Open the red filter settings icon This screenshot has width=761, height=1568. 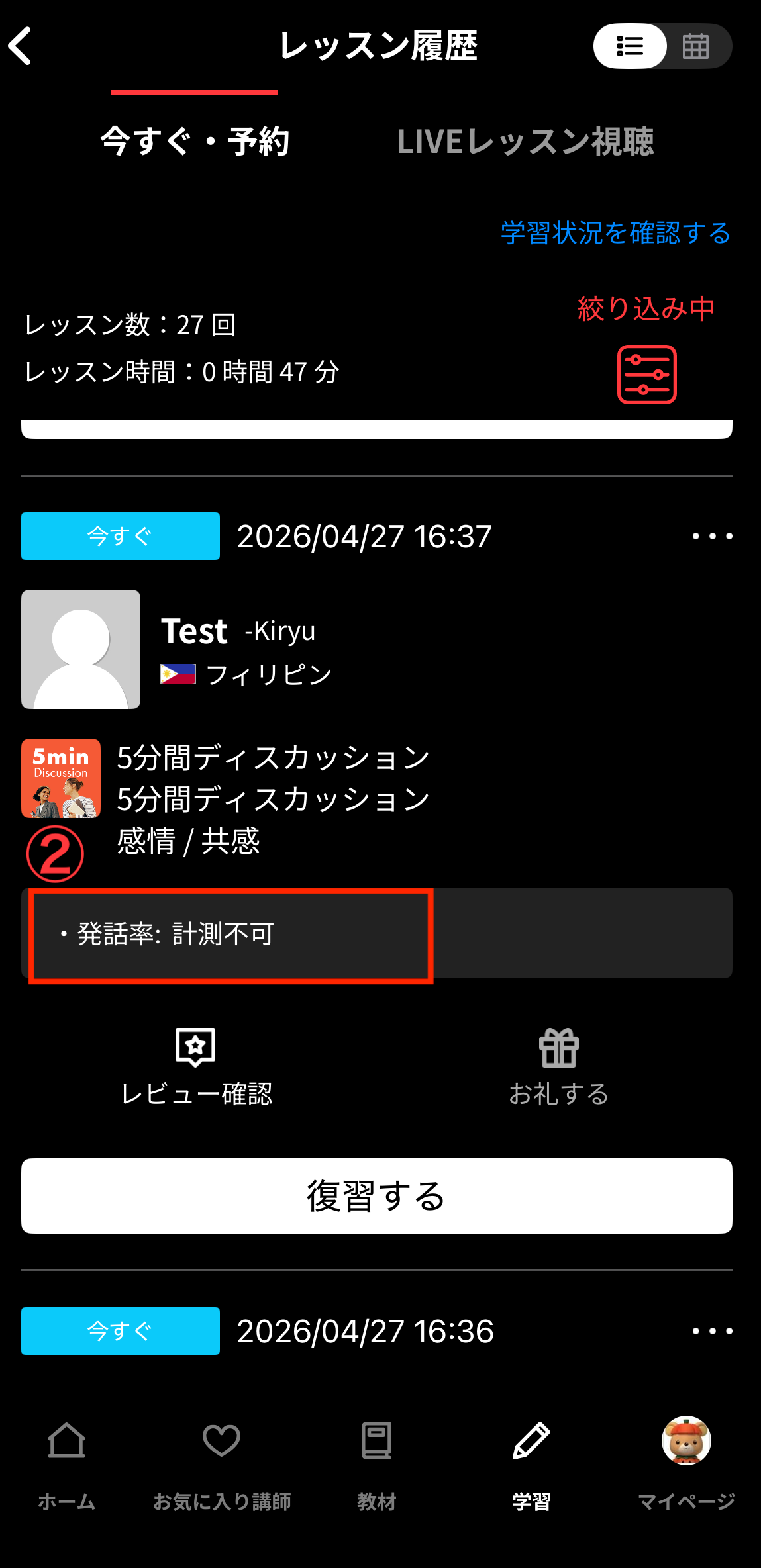tap(647, 375)
